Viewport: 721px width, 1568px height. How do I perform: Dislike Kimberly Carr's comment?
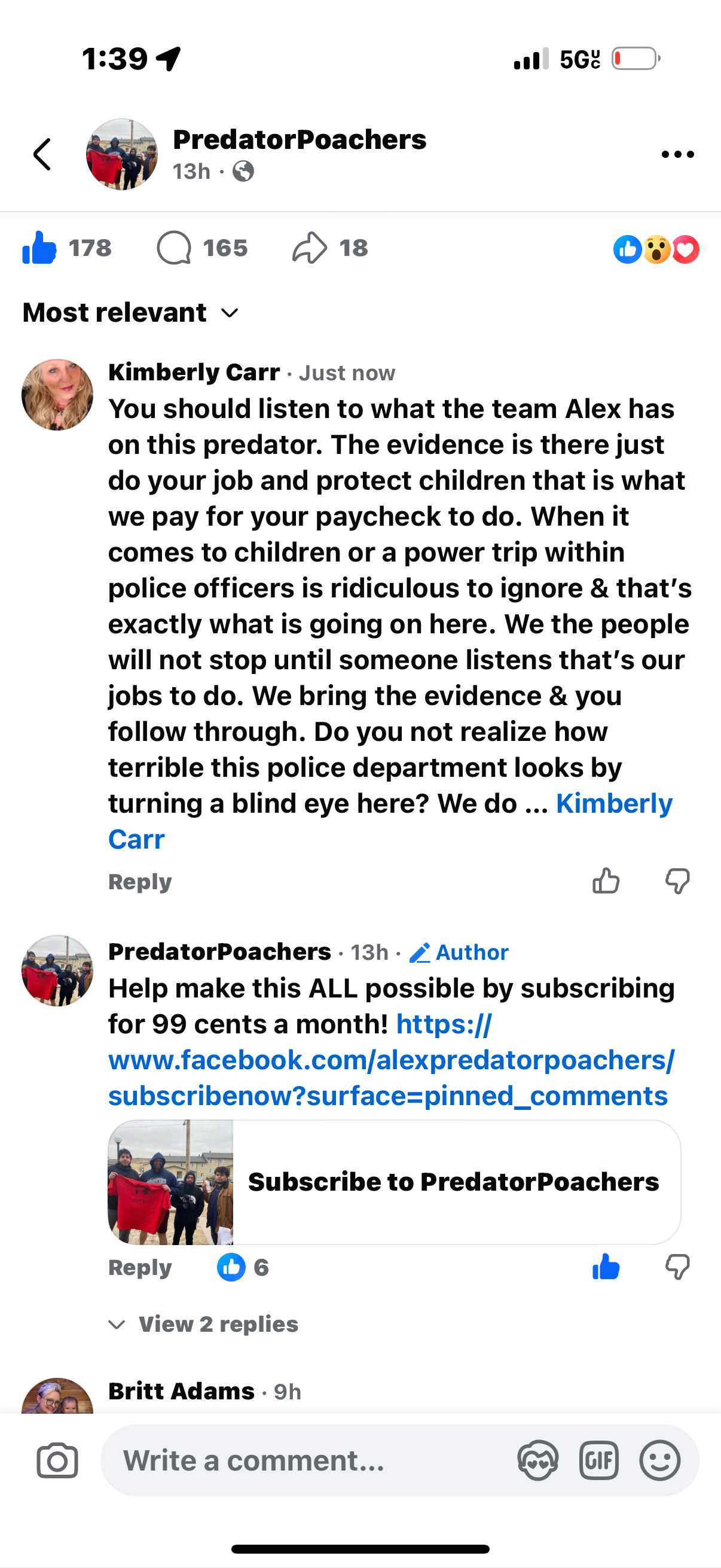(677, 881)
